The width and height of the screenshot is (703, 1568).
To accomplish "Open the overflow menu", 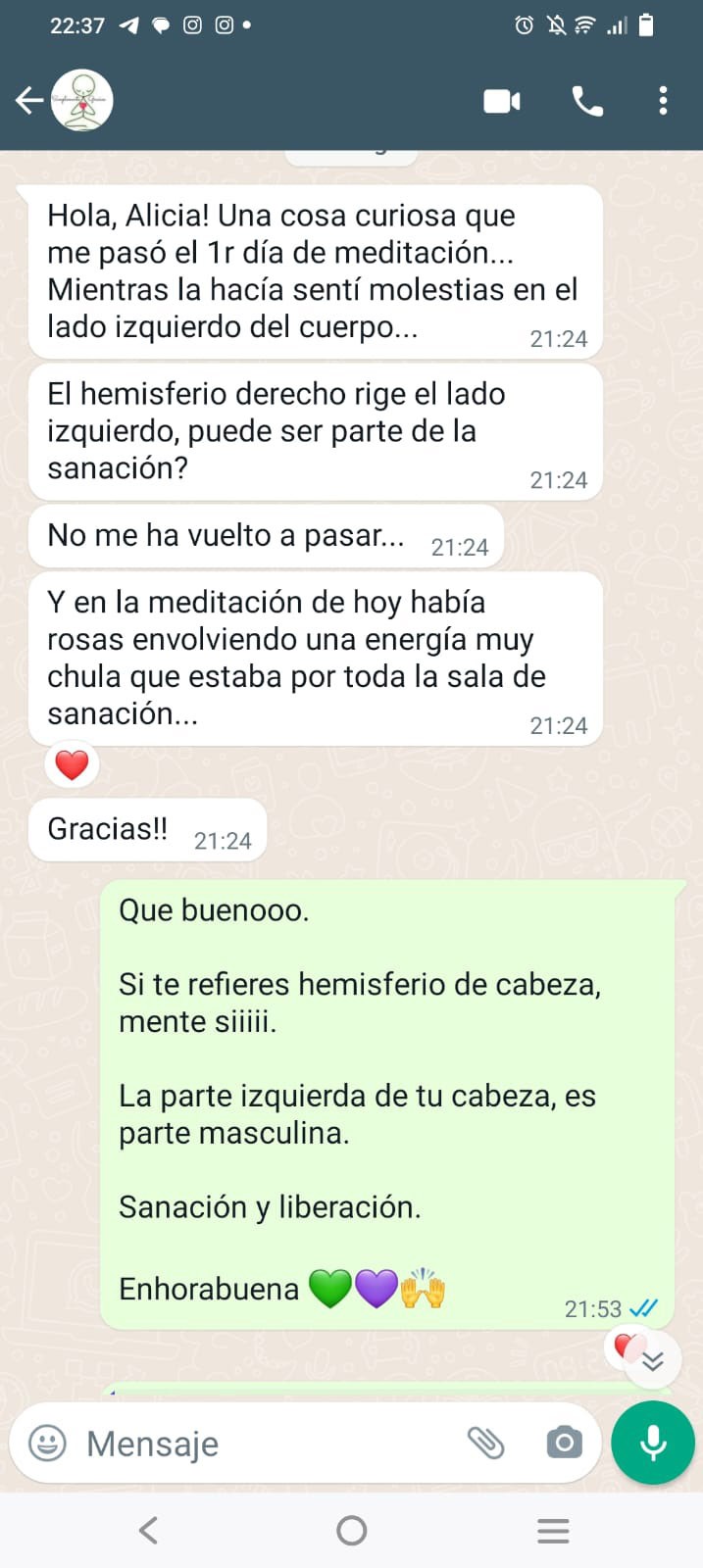I will pos(664,101).
